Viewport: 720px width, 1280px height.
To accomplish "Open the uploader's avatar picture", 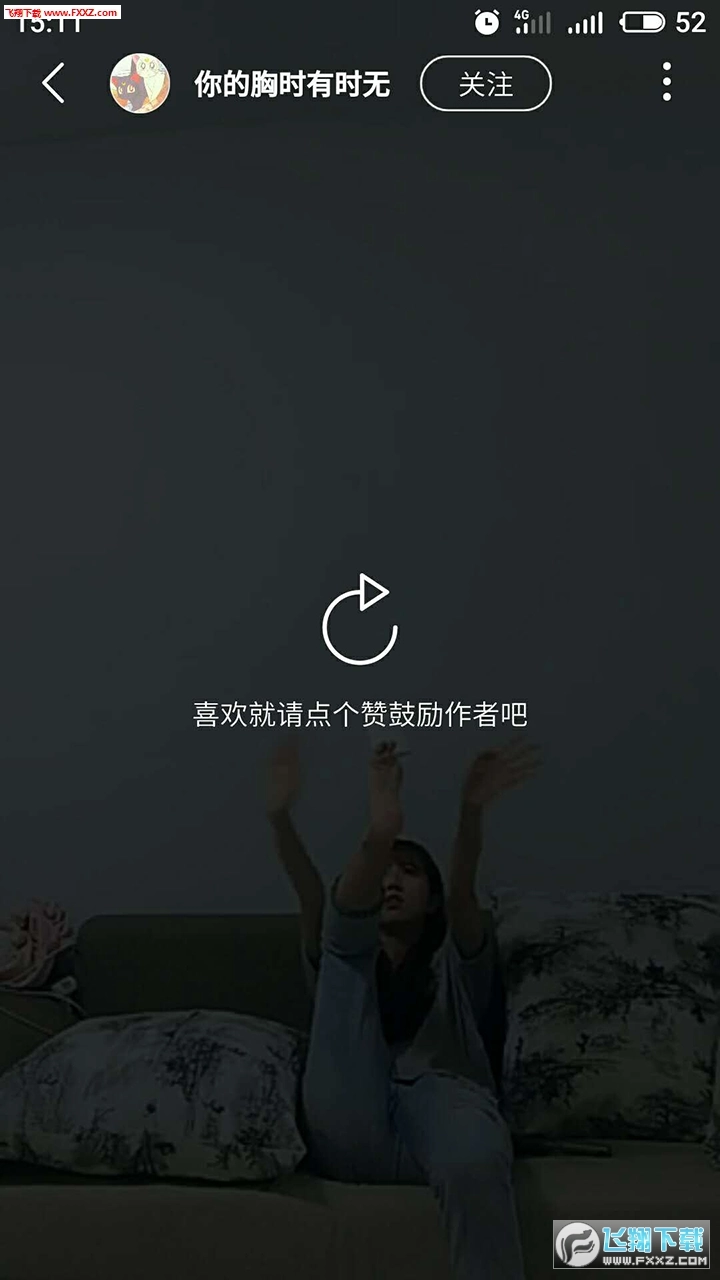I will pyautogui.click(x=138, y=83).
